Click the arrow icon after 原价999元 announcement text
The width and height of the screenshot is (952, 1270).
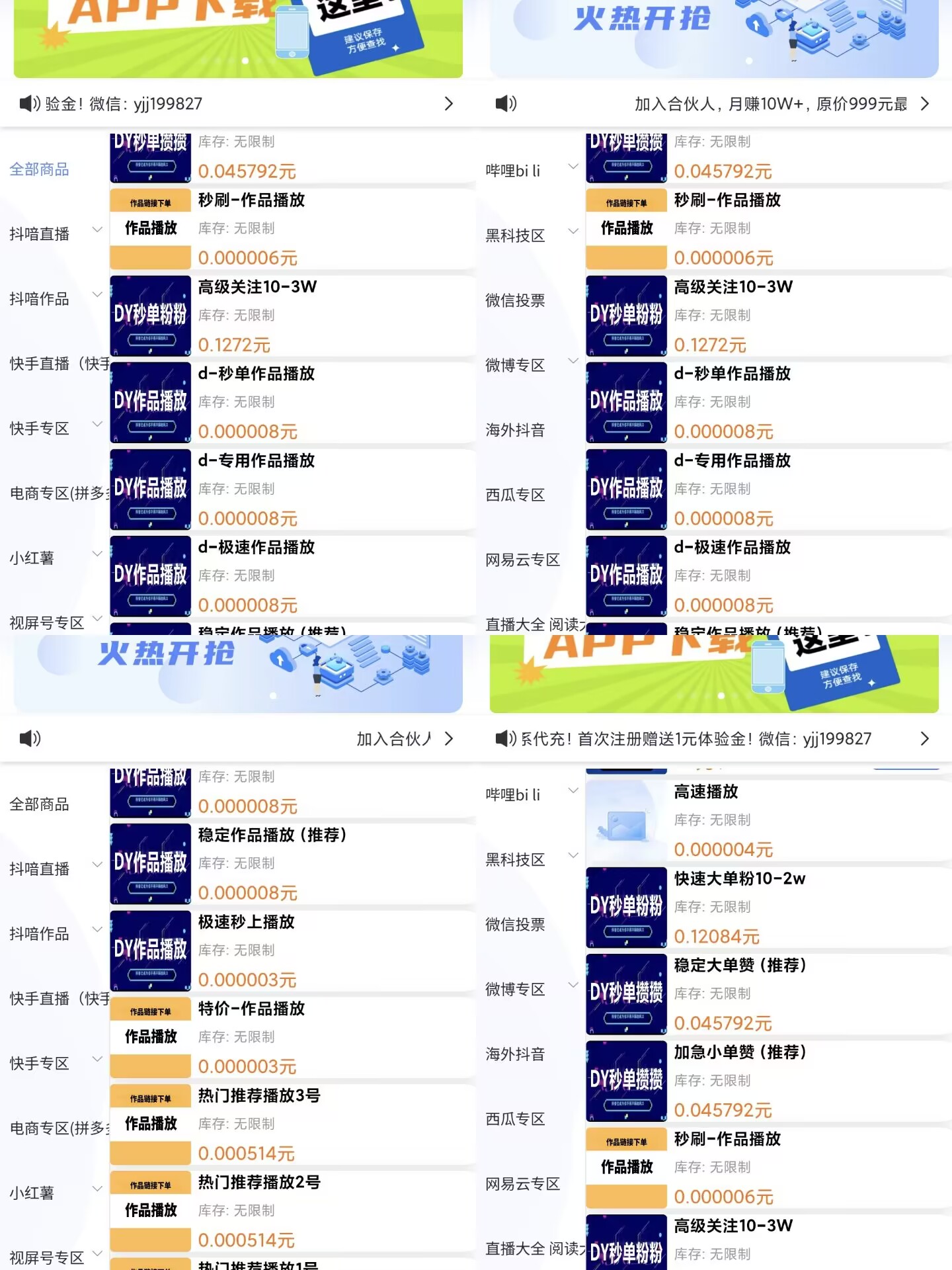(925, 104)
